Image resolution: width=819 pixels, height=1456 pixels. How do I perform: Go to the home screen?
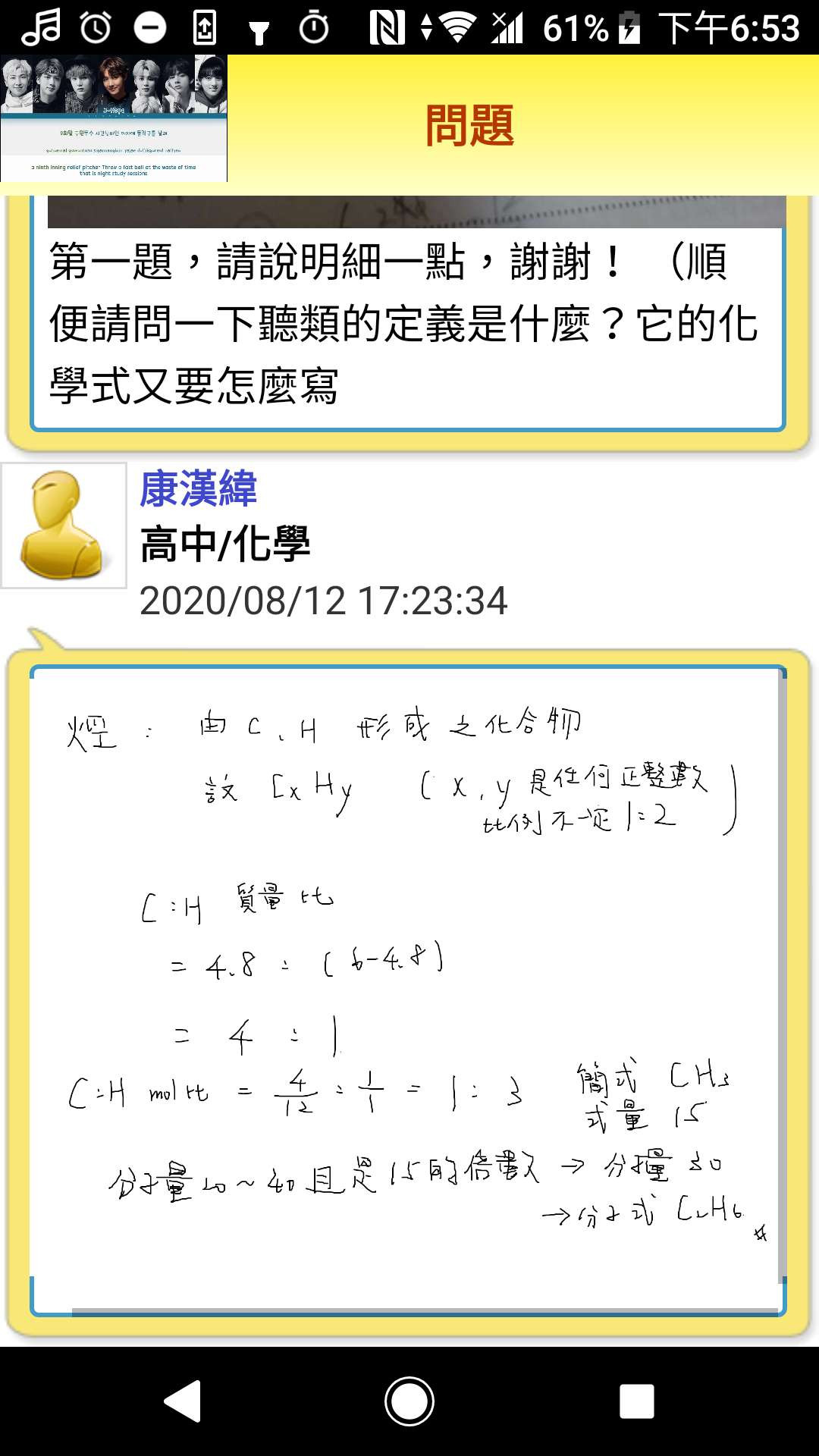[409, 1401]
